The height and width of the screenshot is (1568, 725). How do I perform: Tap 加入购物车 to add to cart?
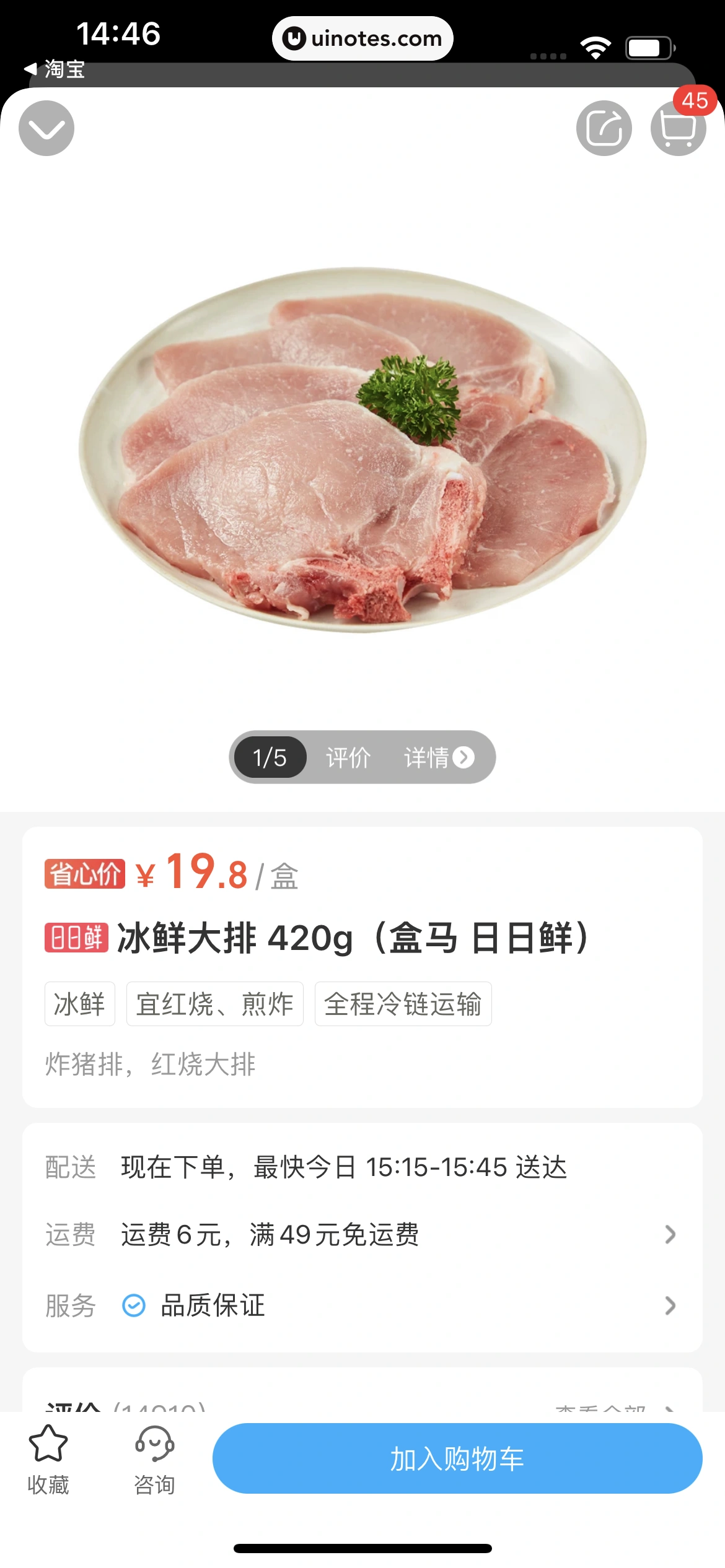[457, 1458]
